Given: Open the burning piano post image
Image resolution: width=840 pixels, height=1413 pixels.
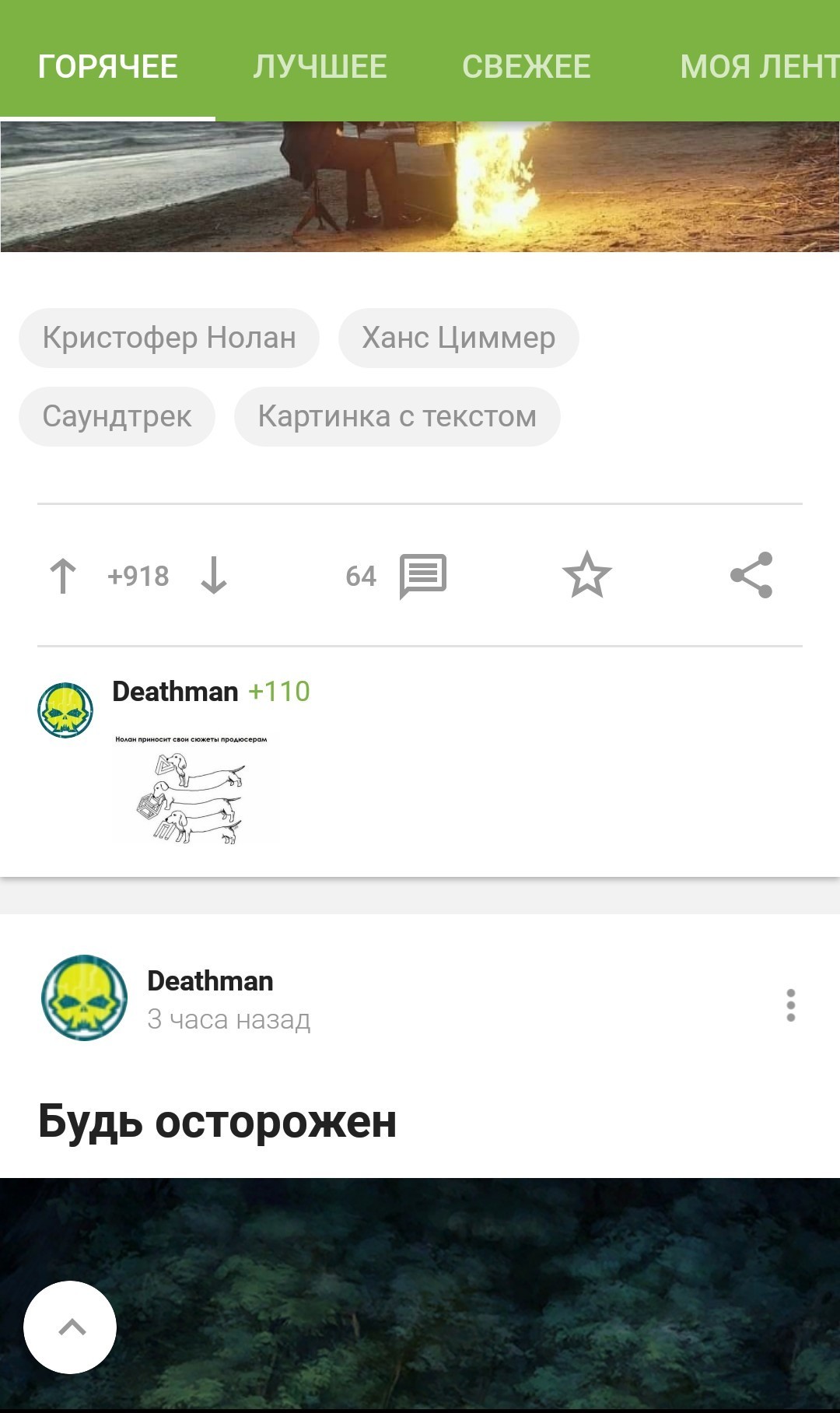Looking at the screenshot, I should click(x=420, y=187).
